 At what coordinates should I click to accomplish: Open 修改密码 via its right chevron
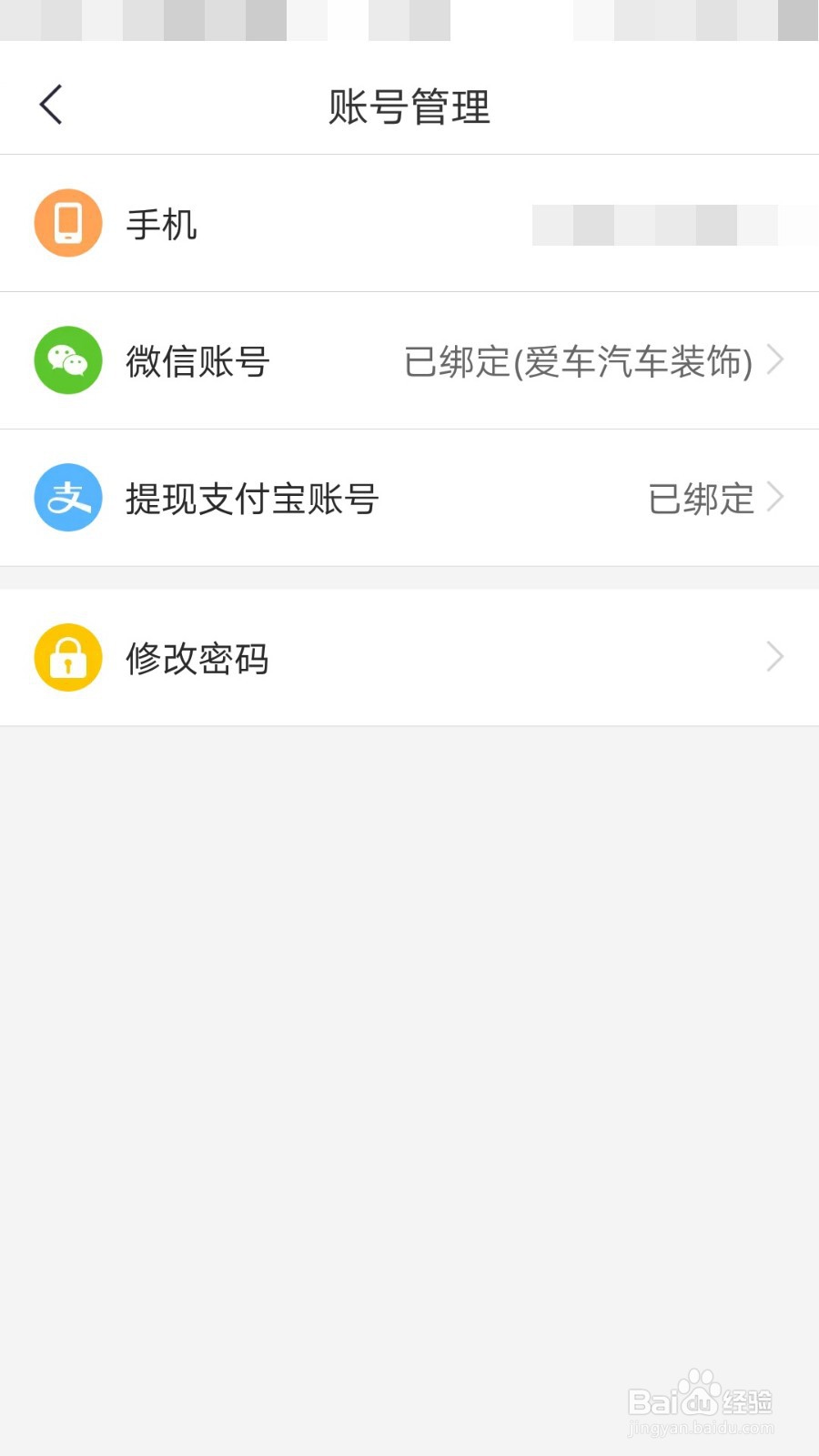click(x=775, y=656)
